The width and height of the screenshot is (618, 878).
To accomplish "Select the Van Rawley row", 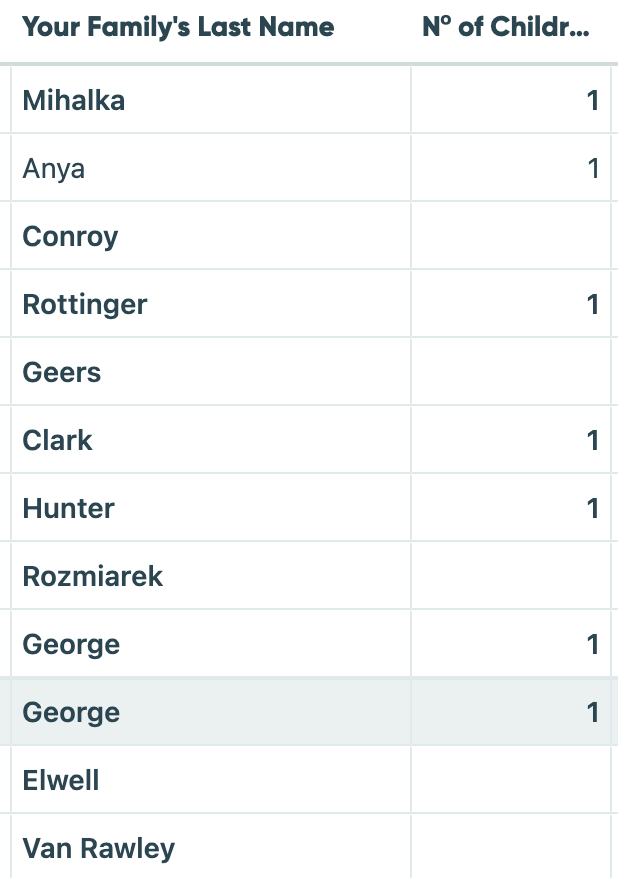I will [99, 849].
